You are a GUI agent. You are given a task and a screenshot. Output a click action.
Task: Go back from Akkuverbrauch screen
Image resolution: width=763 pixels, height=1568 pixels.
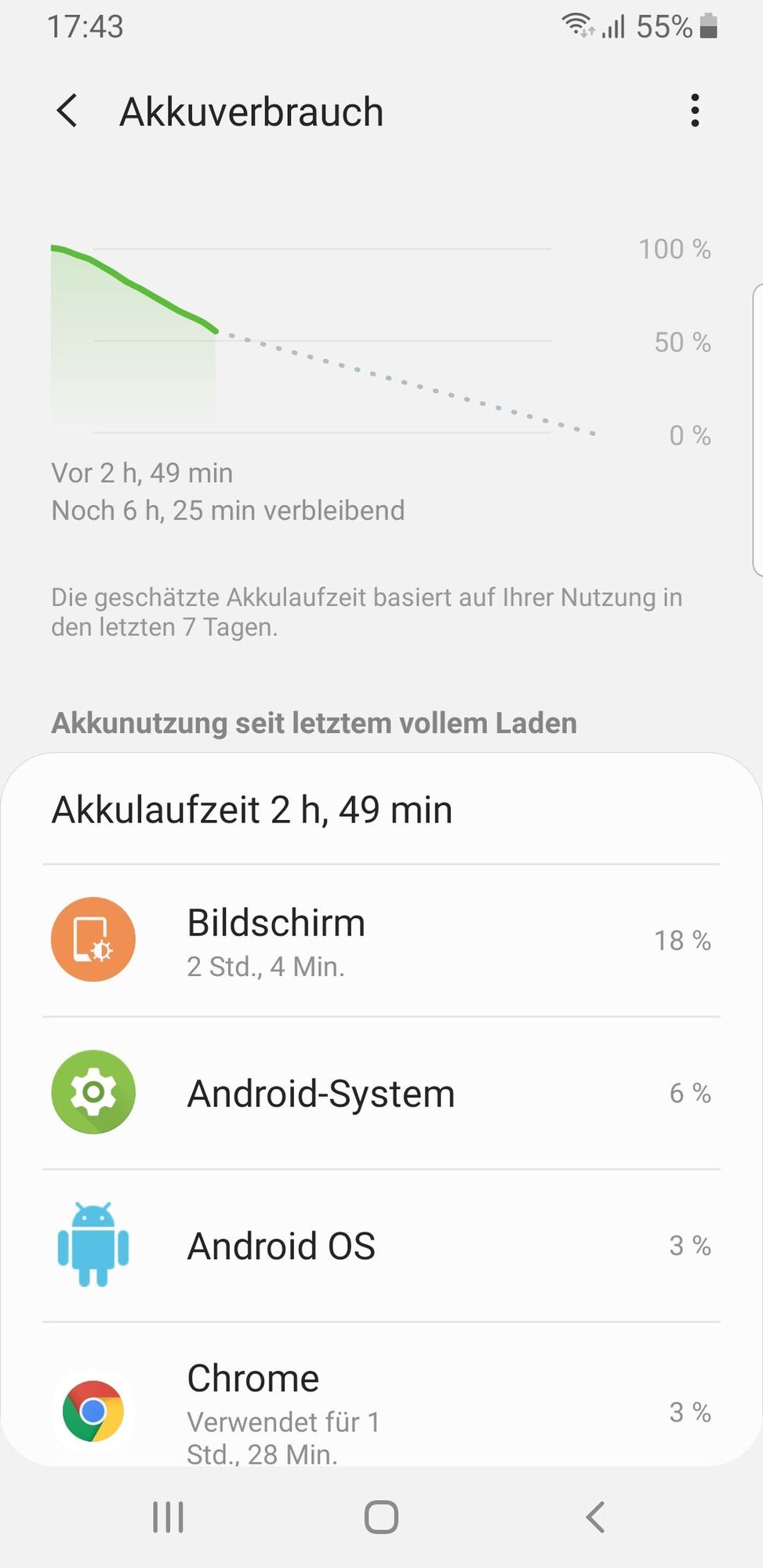67,111
